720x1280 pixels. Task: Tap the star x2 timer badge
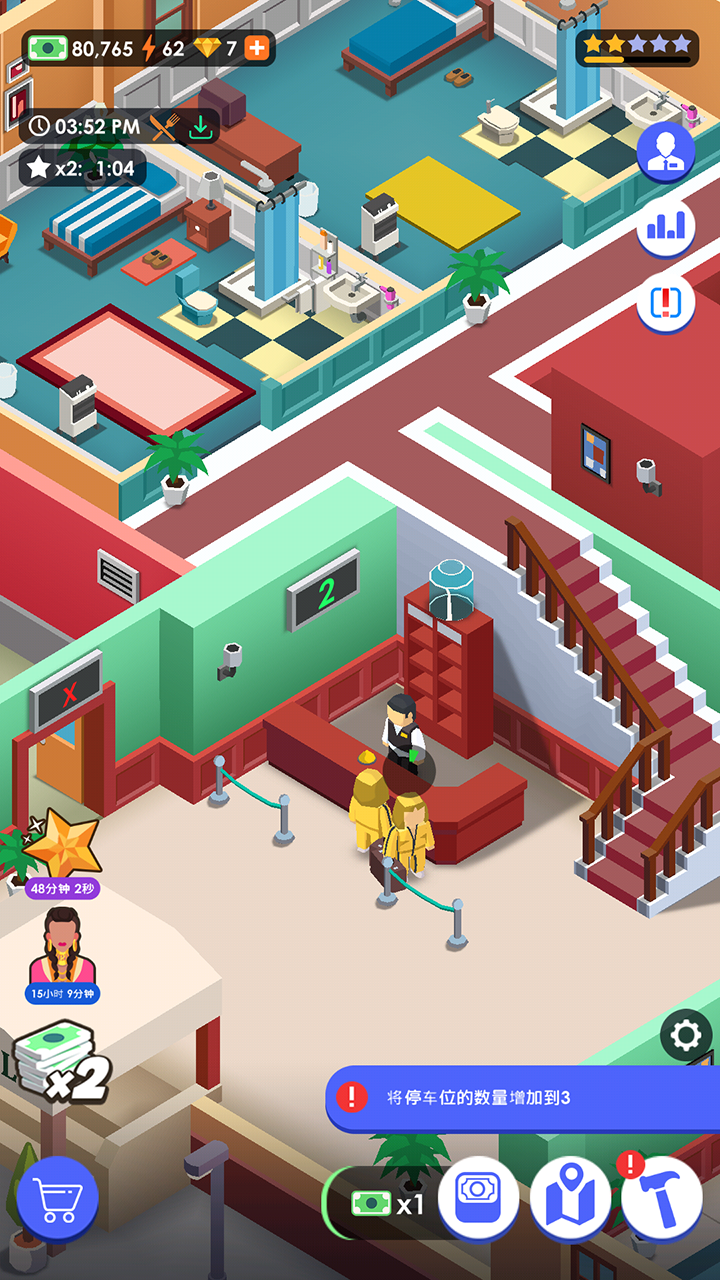pos(82,168)
